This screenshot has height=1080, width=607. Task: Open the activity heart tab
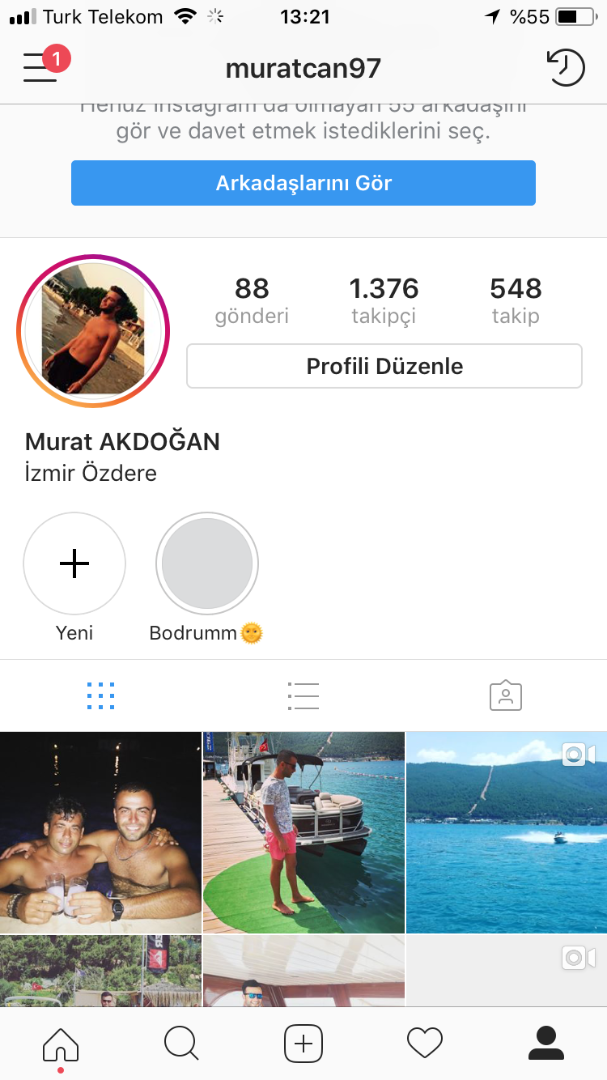pyautogui.click(x=424, y=1043)
